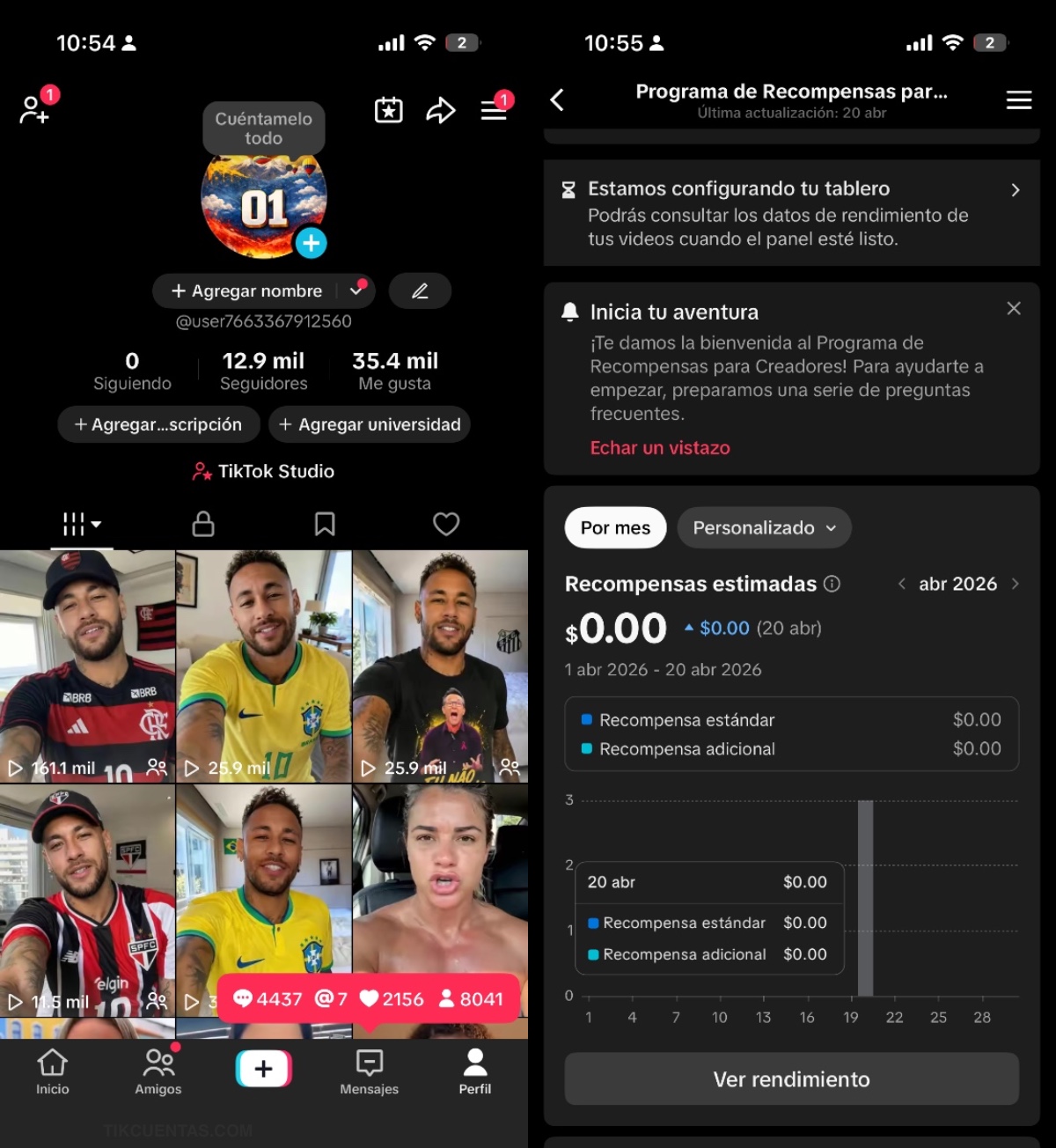The image size is (1056, 1148).
Task: Switch to the liked videos heart tab
Action: click(x=446, y=524)
